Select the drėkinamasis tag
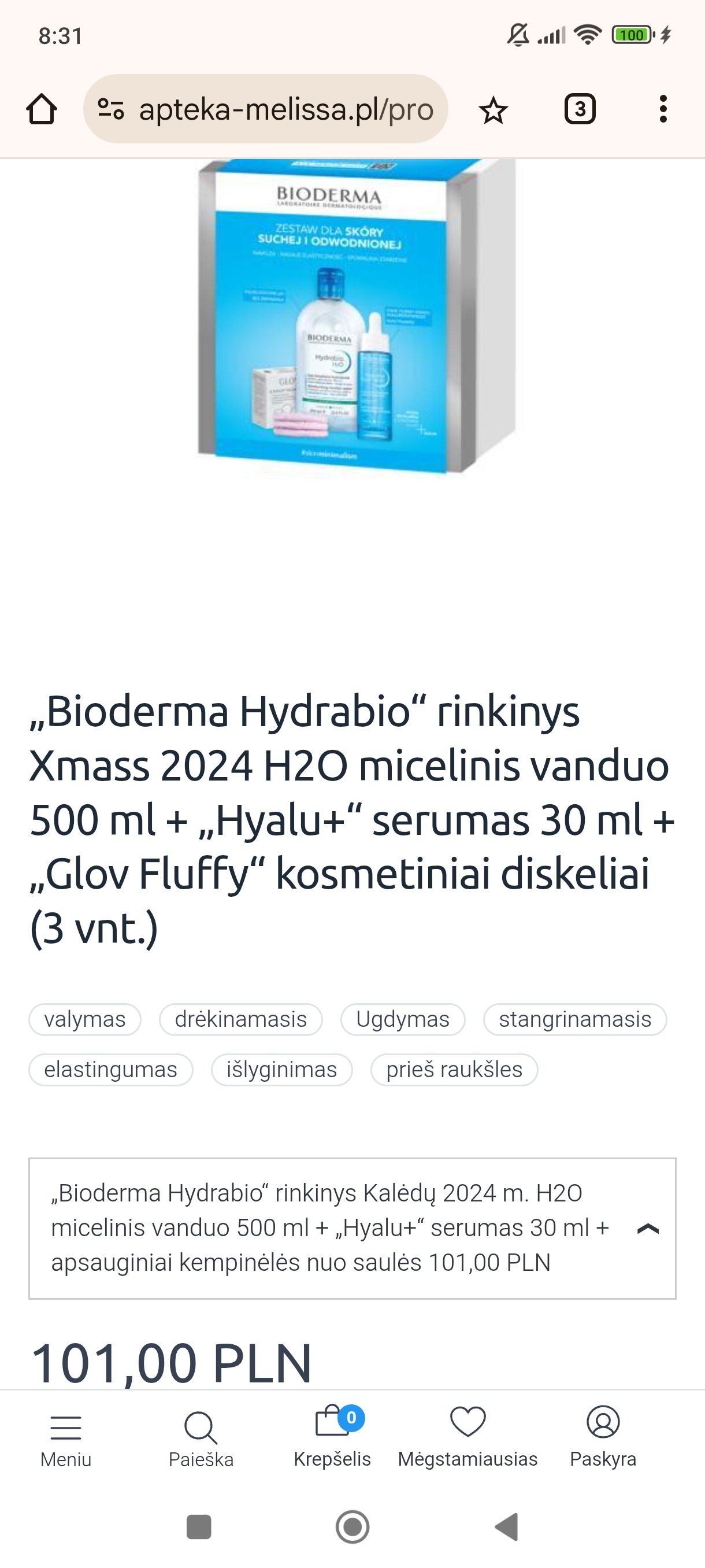705x1568 pixels. [241, 1019]
